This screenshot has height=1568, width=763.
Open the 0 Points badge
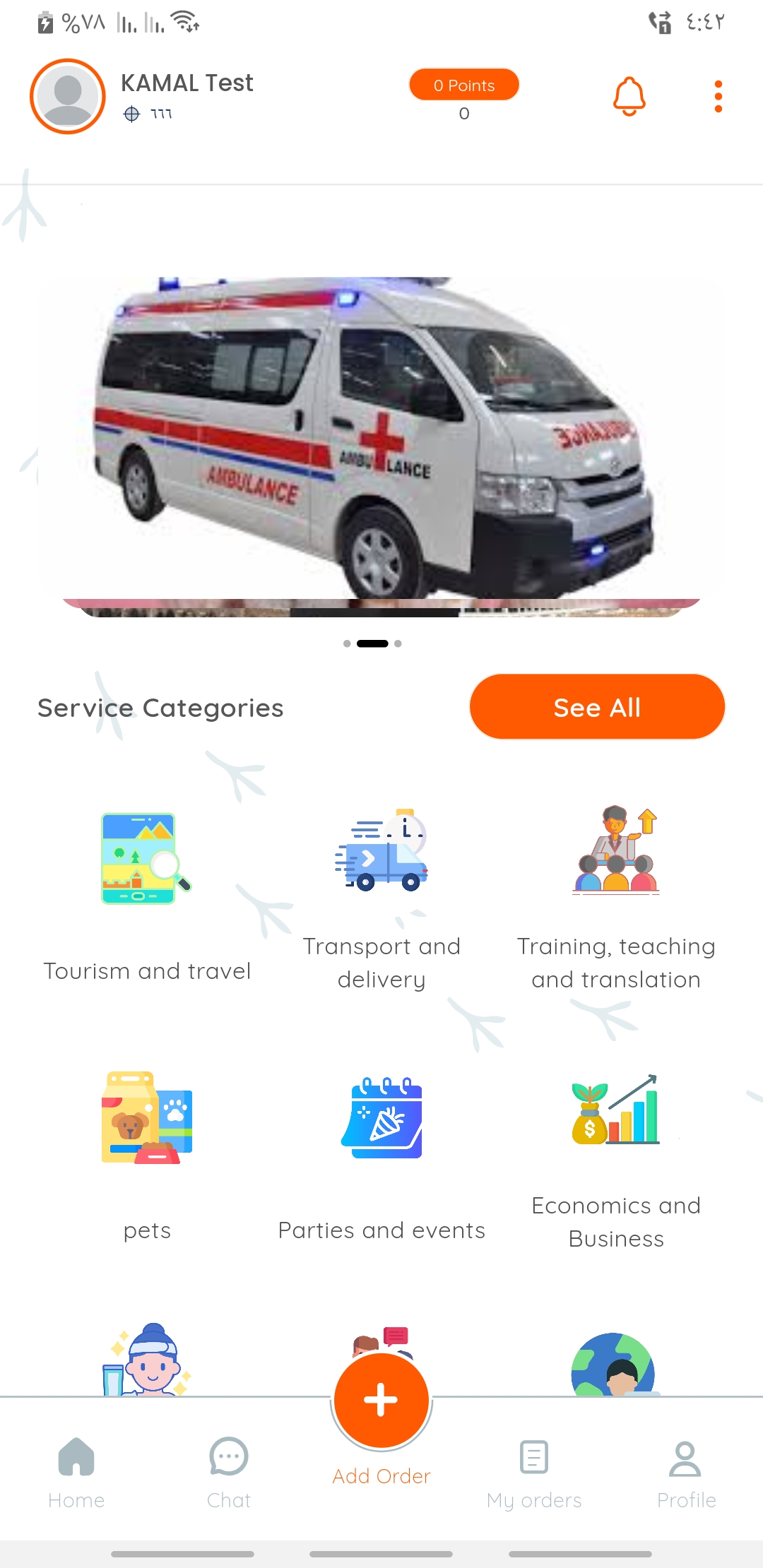pos(463,85)
